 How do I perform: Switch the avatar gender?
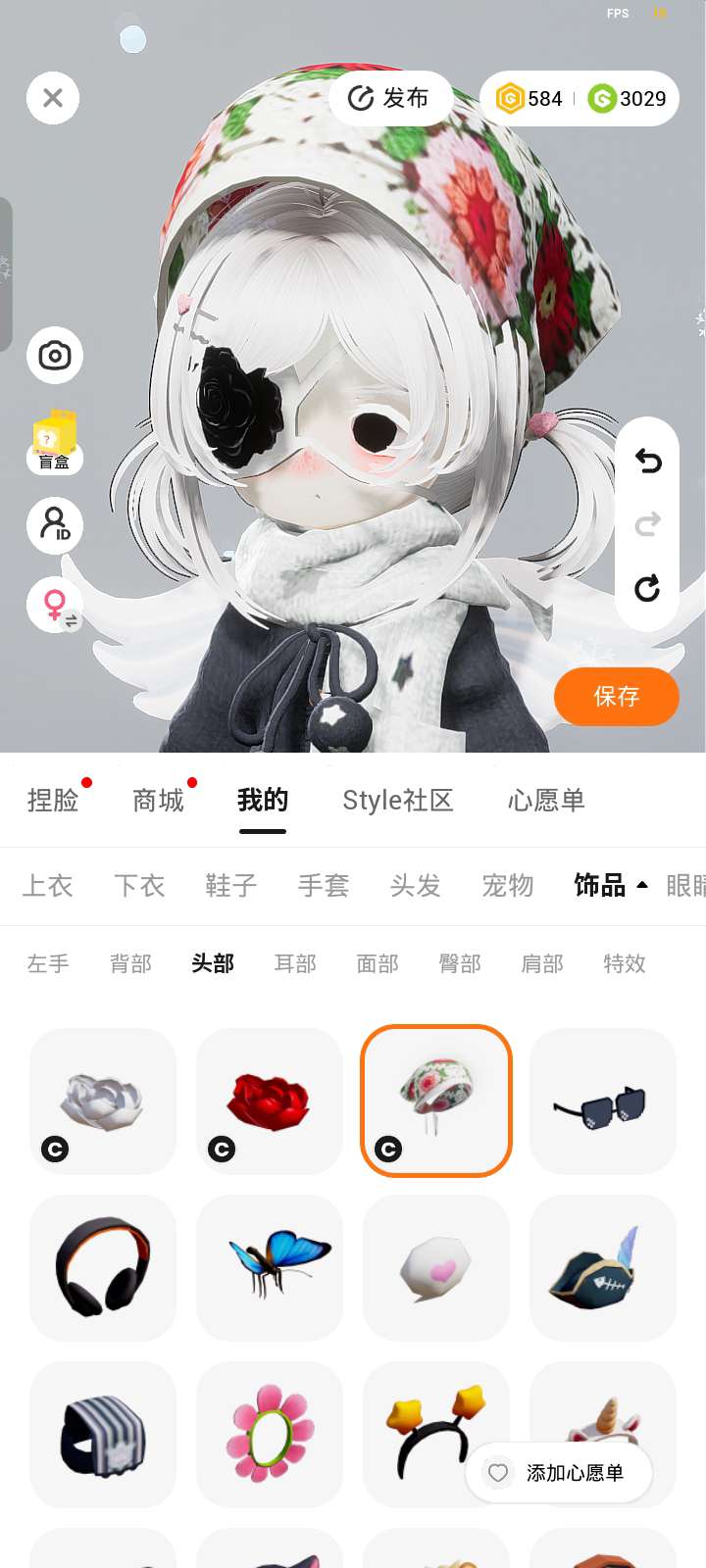(x=55, y=605)
